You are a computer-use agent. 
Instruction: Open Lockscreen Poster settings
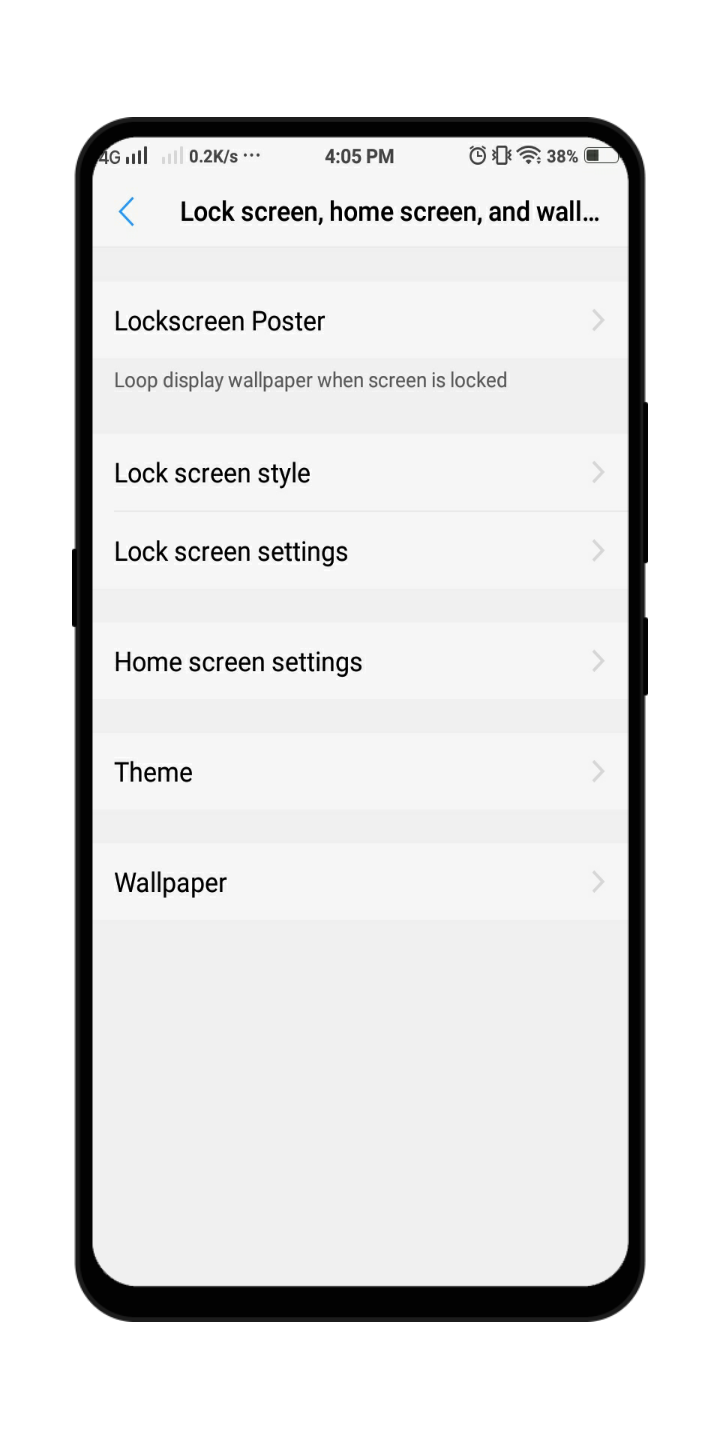click(x=360, y=320)
